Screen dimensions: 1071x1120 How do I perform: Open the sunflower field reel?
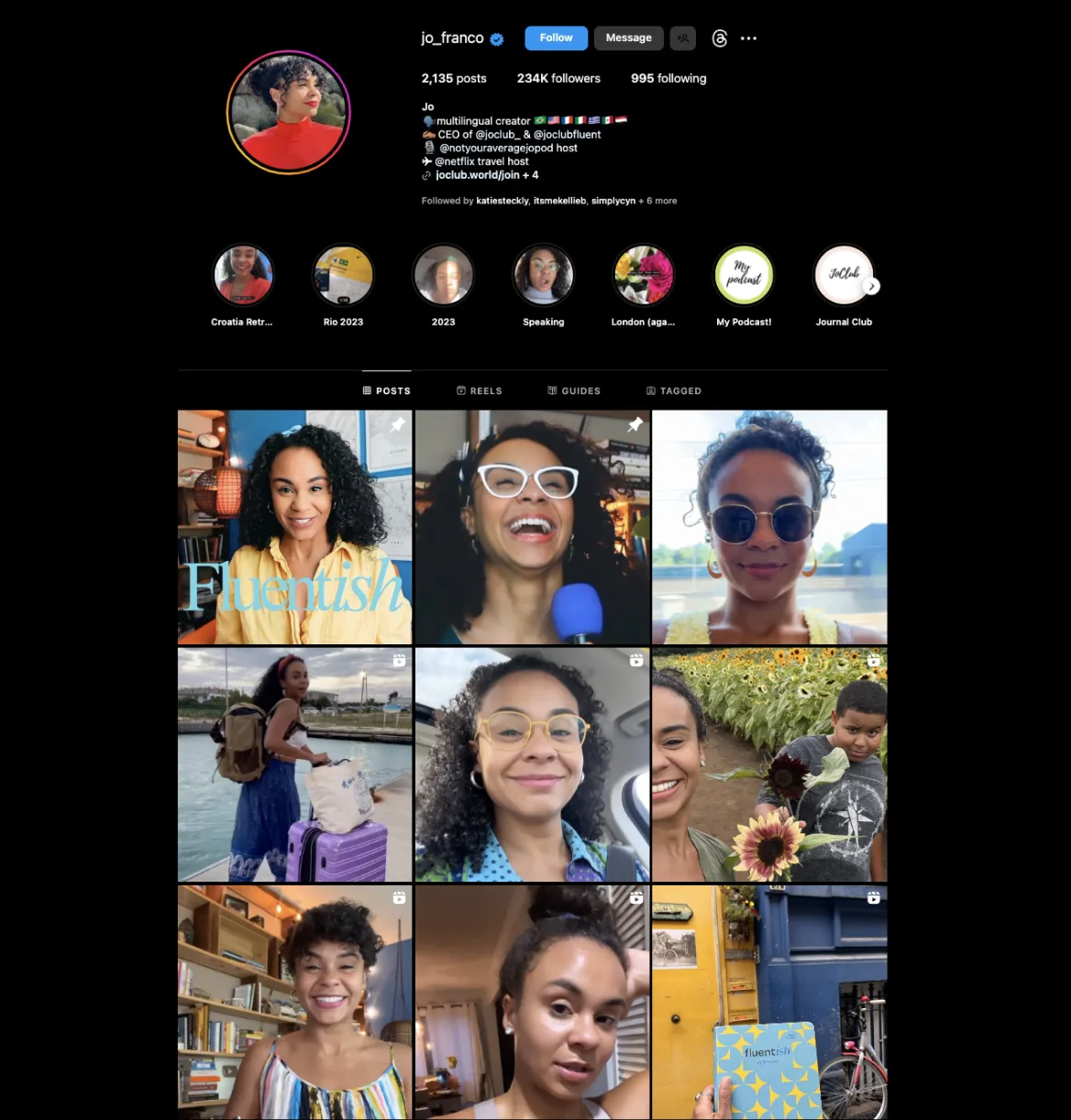[x=769, y=764]
